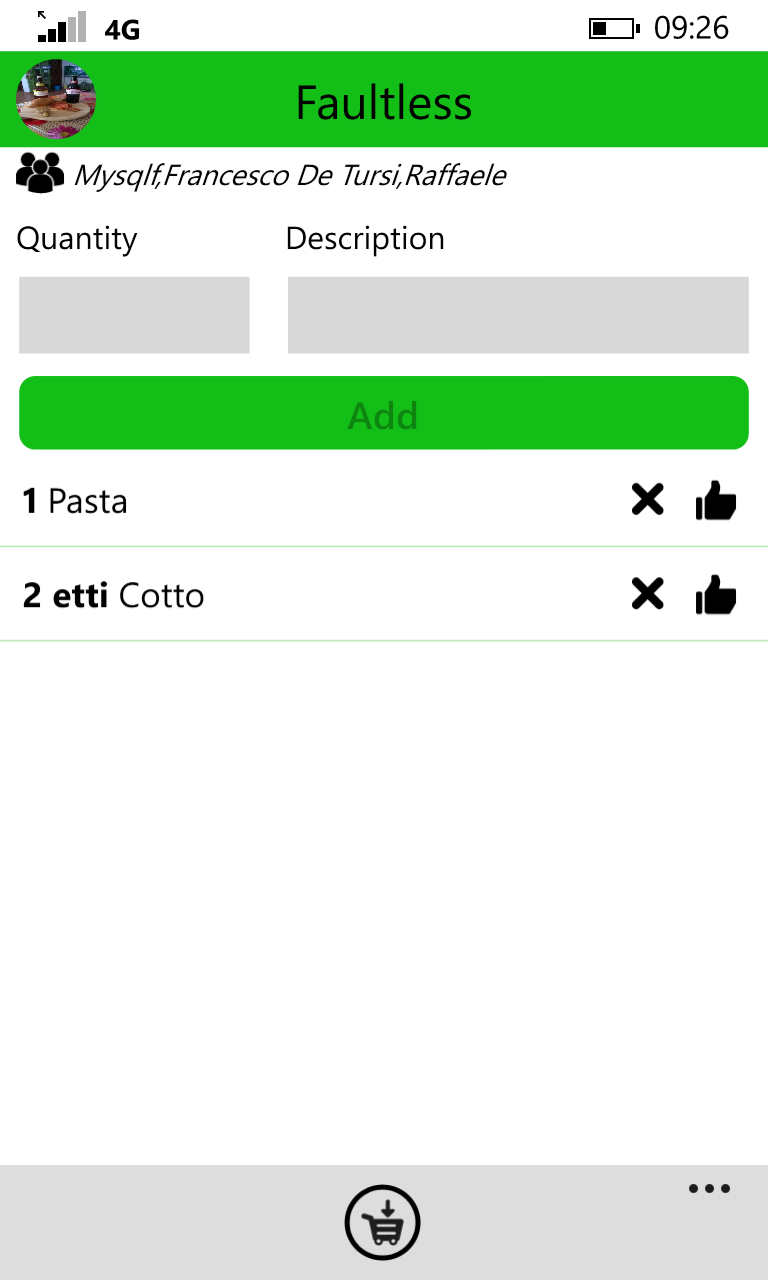
Task: Thumbs-up the 2 etti Cotto item
Action: [716, 596]
